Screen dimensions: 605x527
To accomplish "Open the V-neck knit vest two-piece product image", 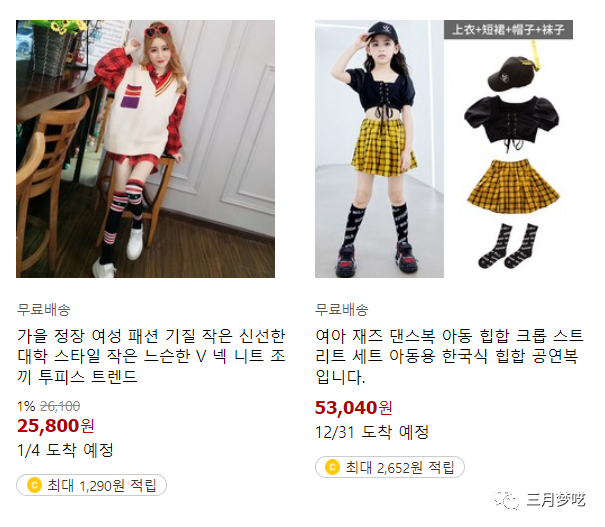I will pos(145,149).
